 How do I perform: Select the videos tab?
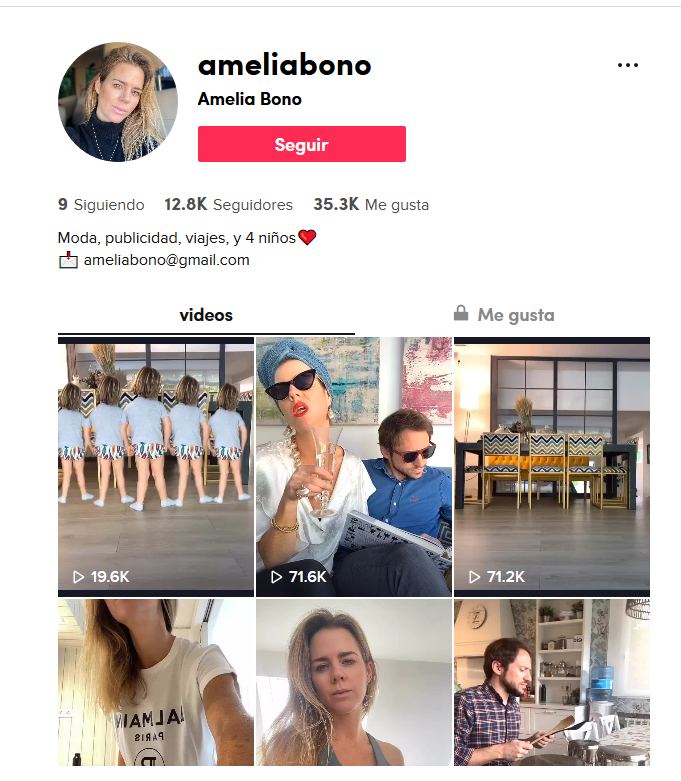206,315
